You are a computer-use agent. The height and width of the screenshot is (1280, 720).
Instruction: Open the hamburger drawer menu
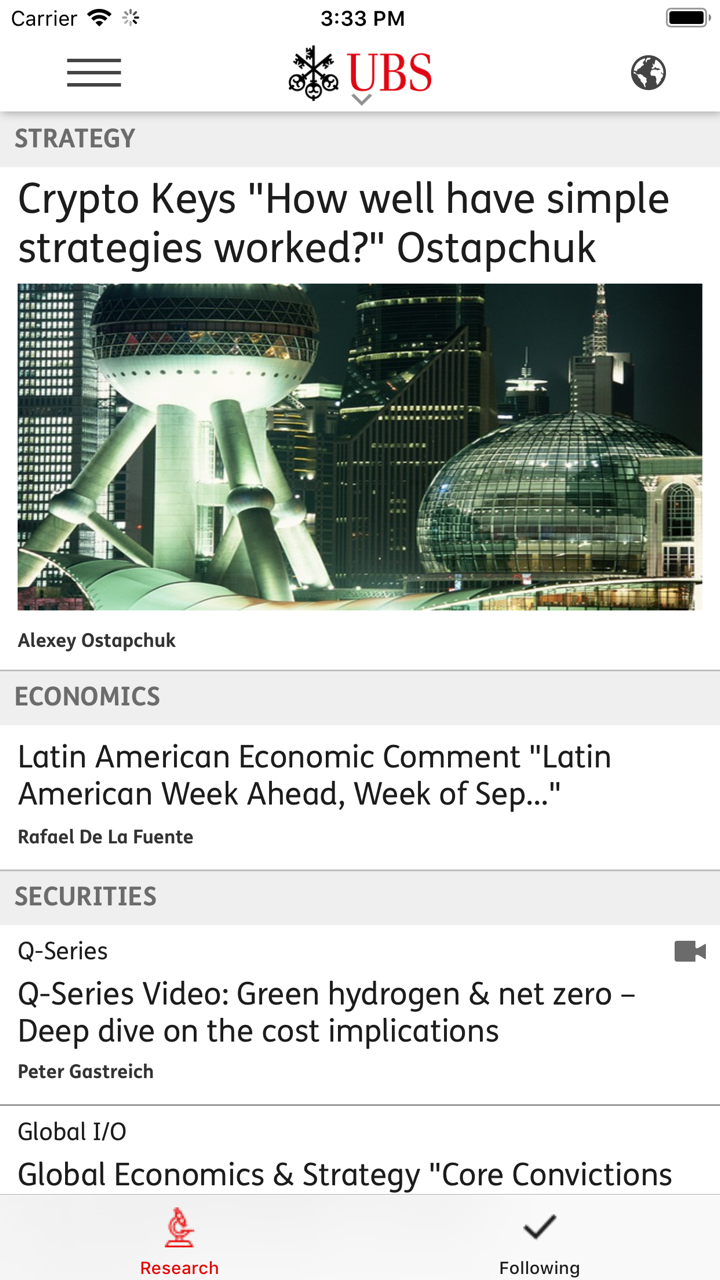94,73
